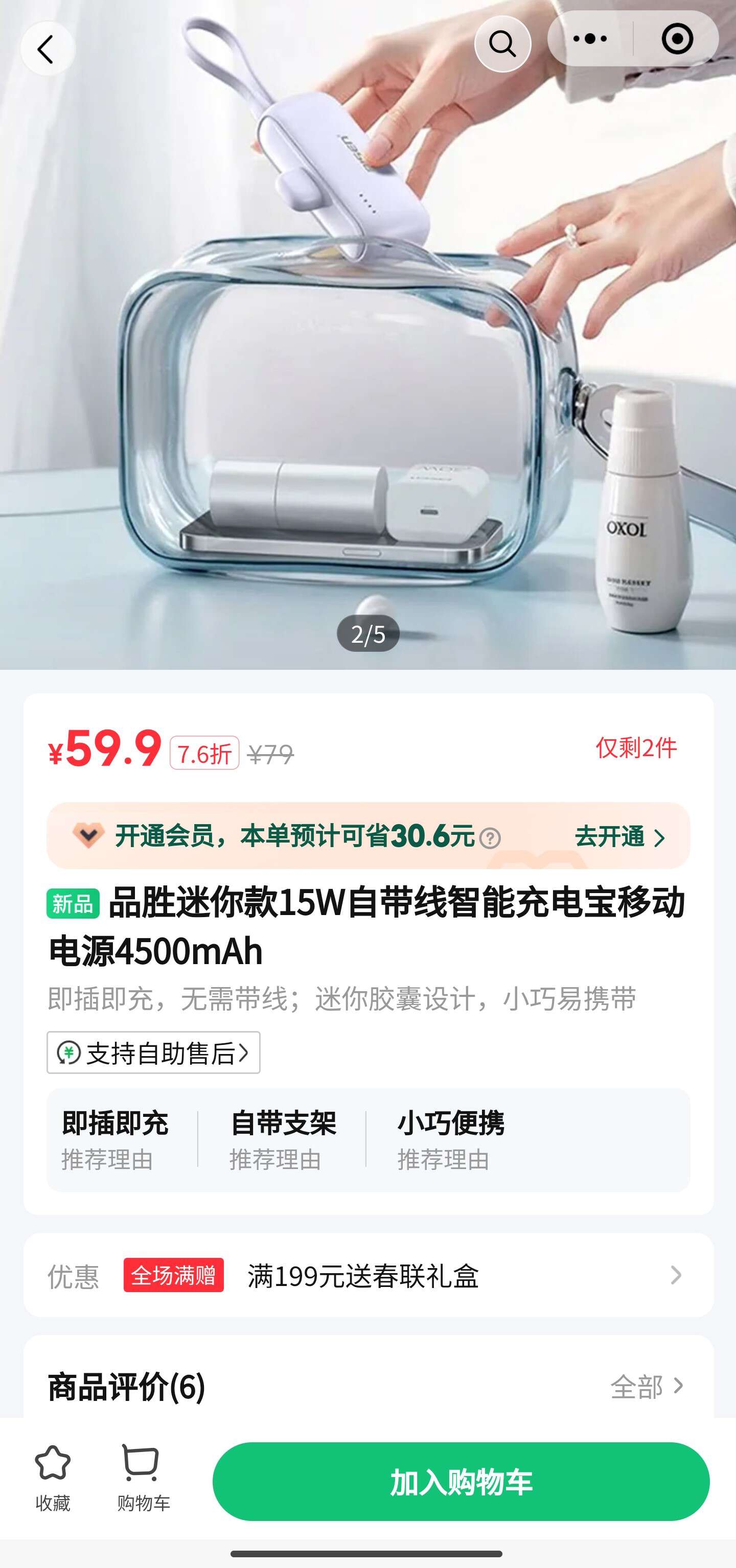Open 支持自助售后 details
The height and width of the screenshot is (1568, 736).
153,1052
